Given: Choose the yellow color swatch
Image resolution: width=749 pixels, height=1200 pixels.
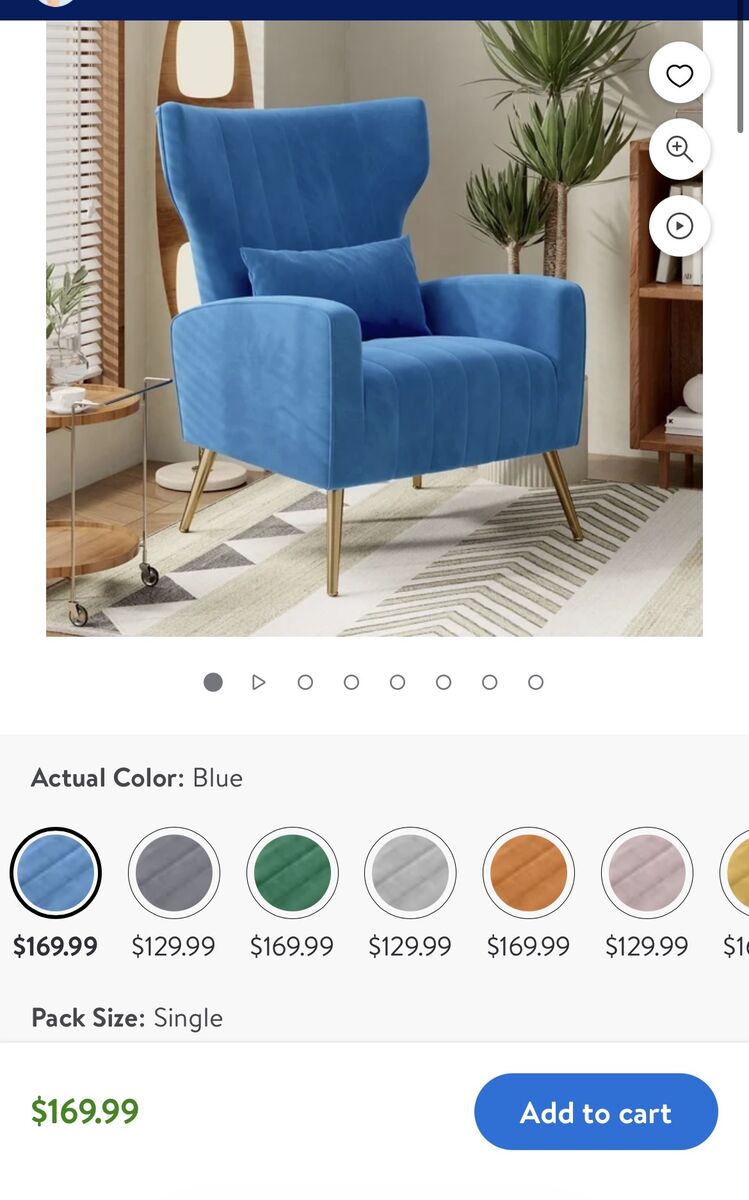Looking at the screenshot, I should 738,873.
